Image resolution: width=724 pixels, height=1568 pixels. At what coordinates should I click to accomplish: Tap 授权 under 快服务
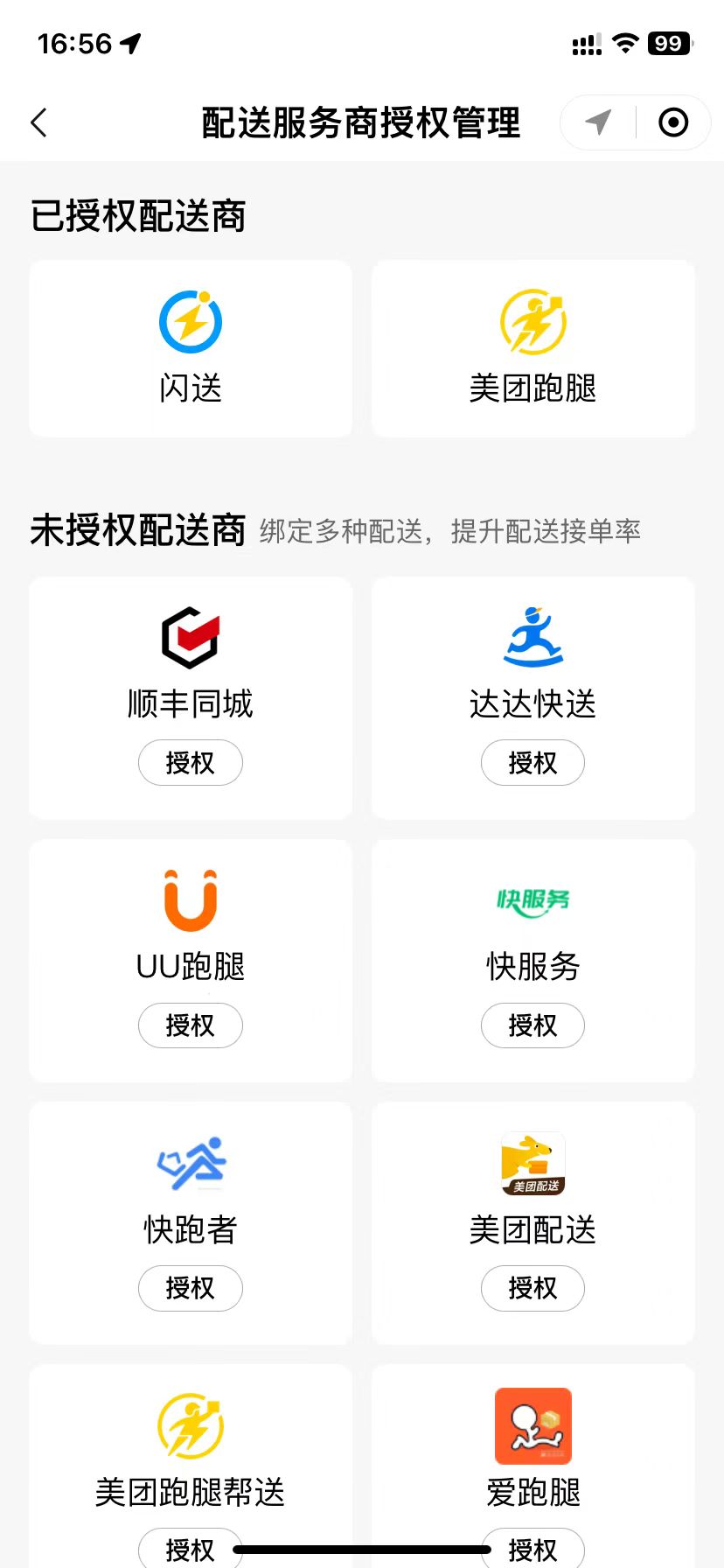tap(533, 1025)
